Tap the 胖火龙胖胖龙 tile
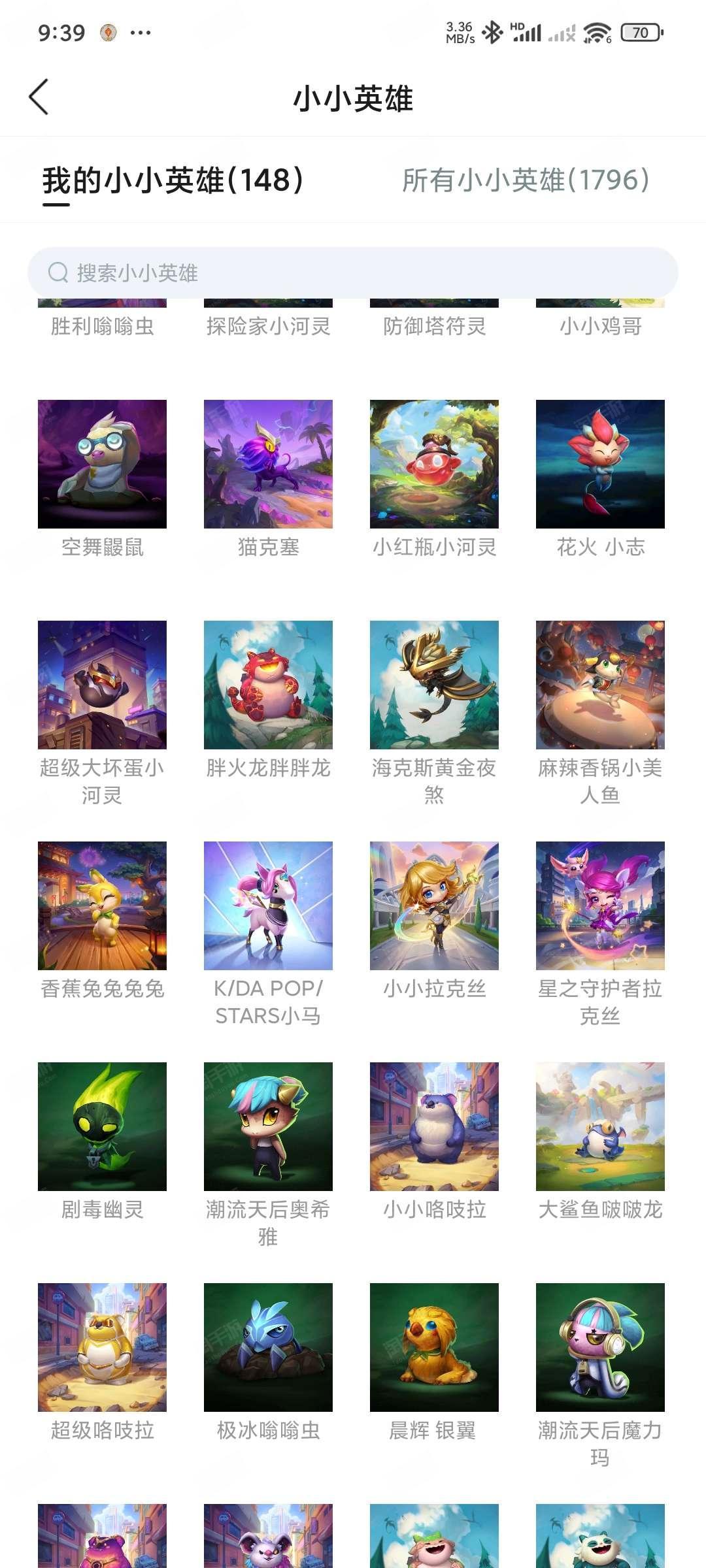Image resolution: width=706 pixels, height=1568 pixels. [268, 685]
